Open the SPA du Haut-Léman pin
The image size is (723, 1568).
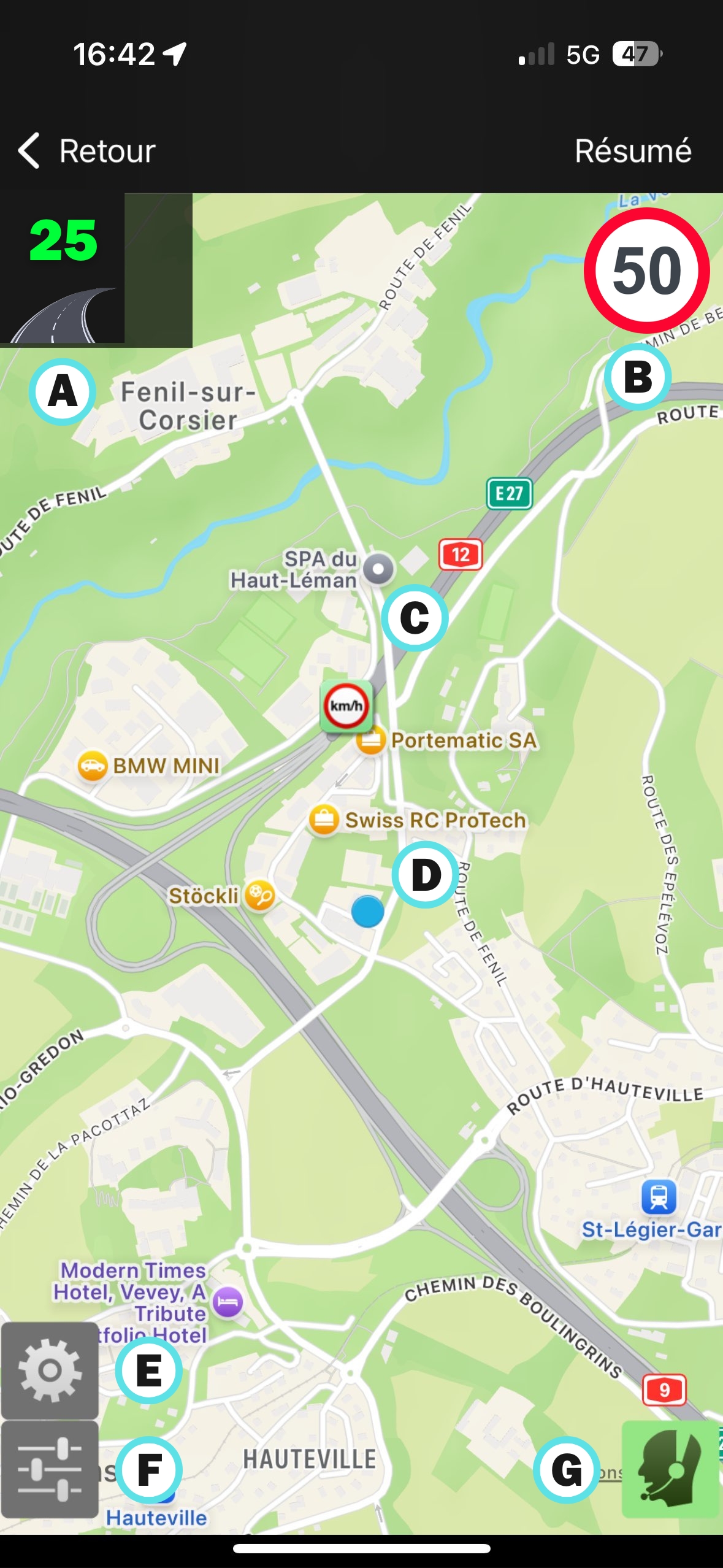(378, 569)
